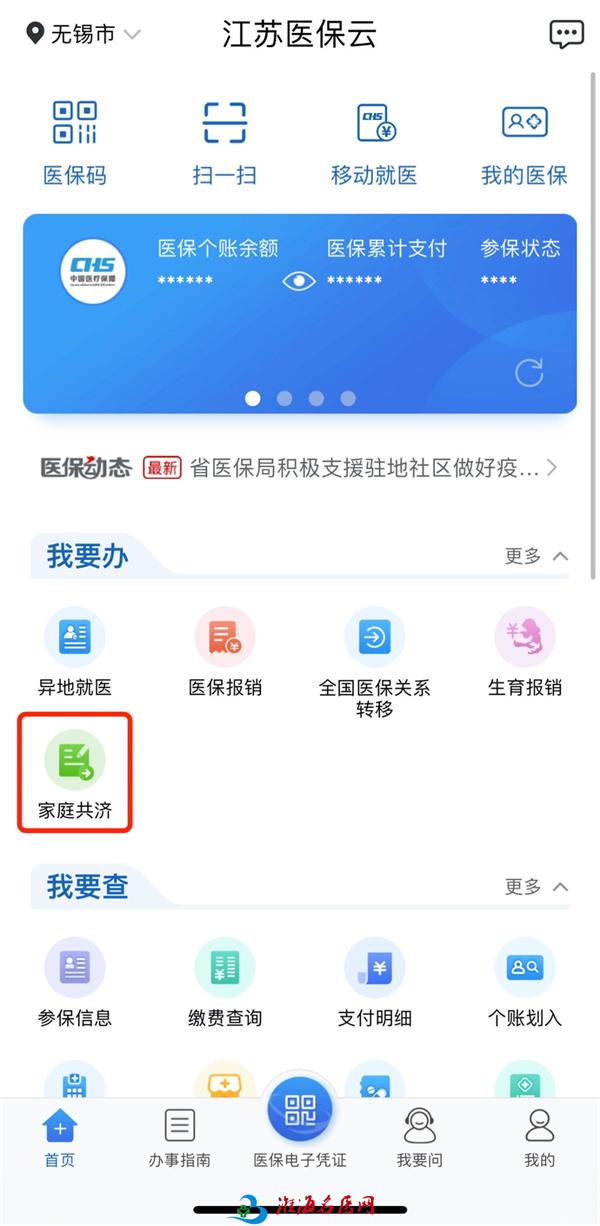Viewport: 600px width, 1226px height.
Task: Open the messages icon in the top bar
Action: 566,34
